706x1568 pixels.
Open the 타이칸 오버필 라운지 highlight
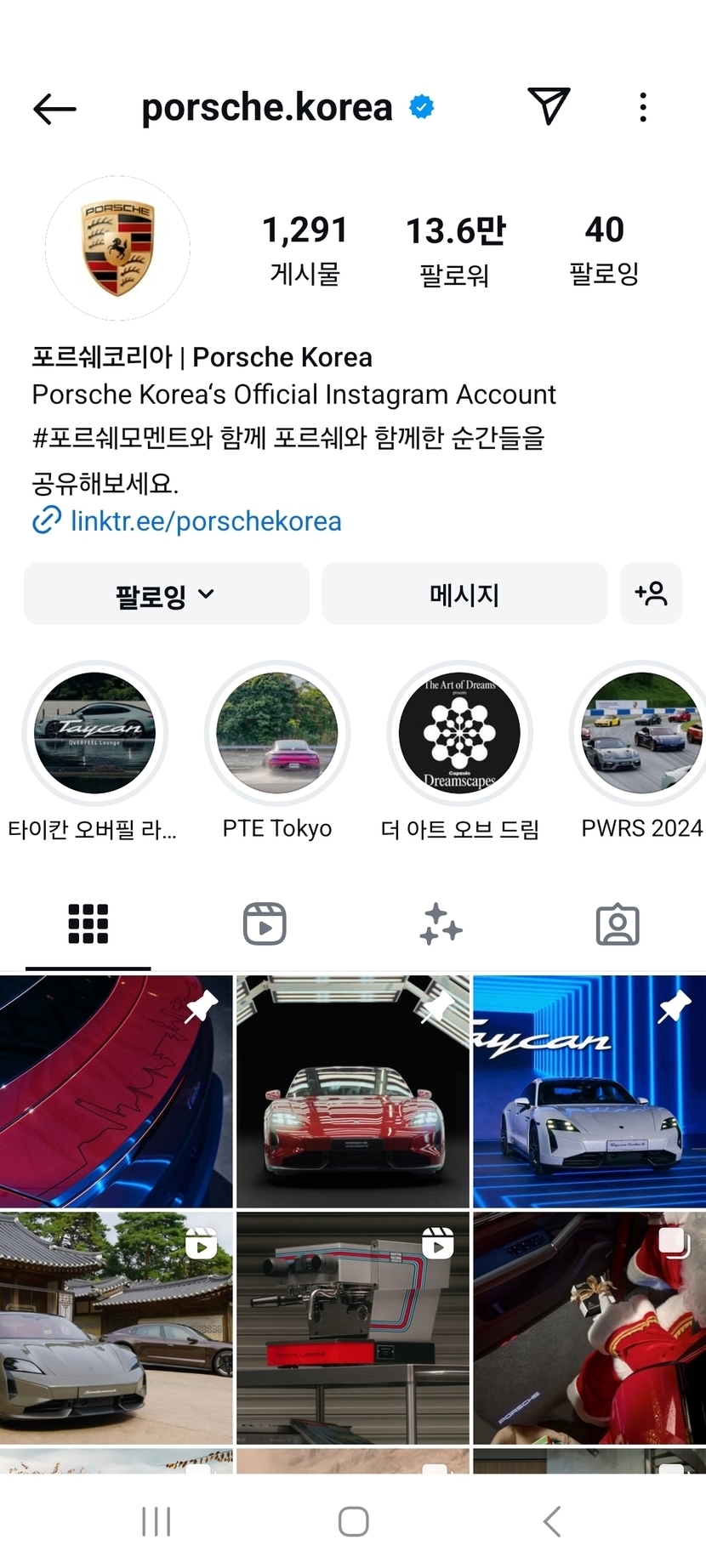(x=94, y=732)
